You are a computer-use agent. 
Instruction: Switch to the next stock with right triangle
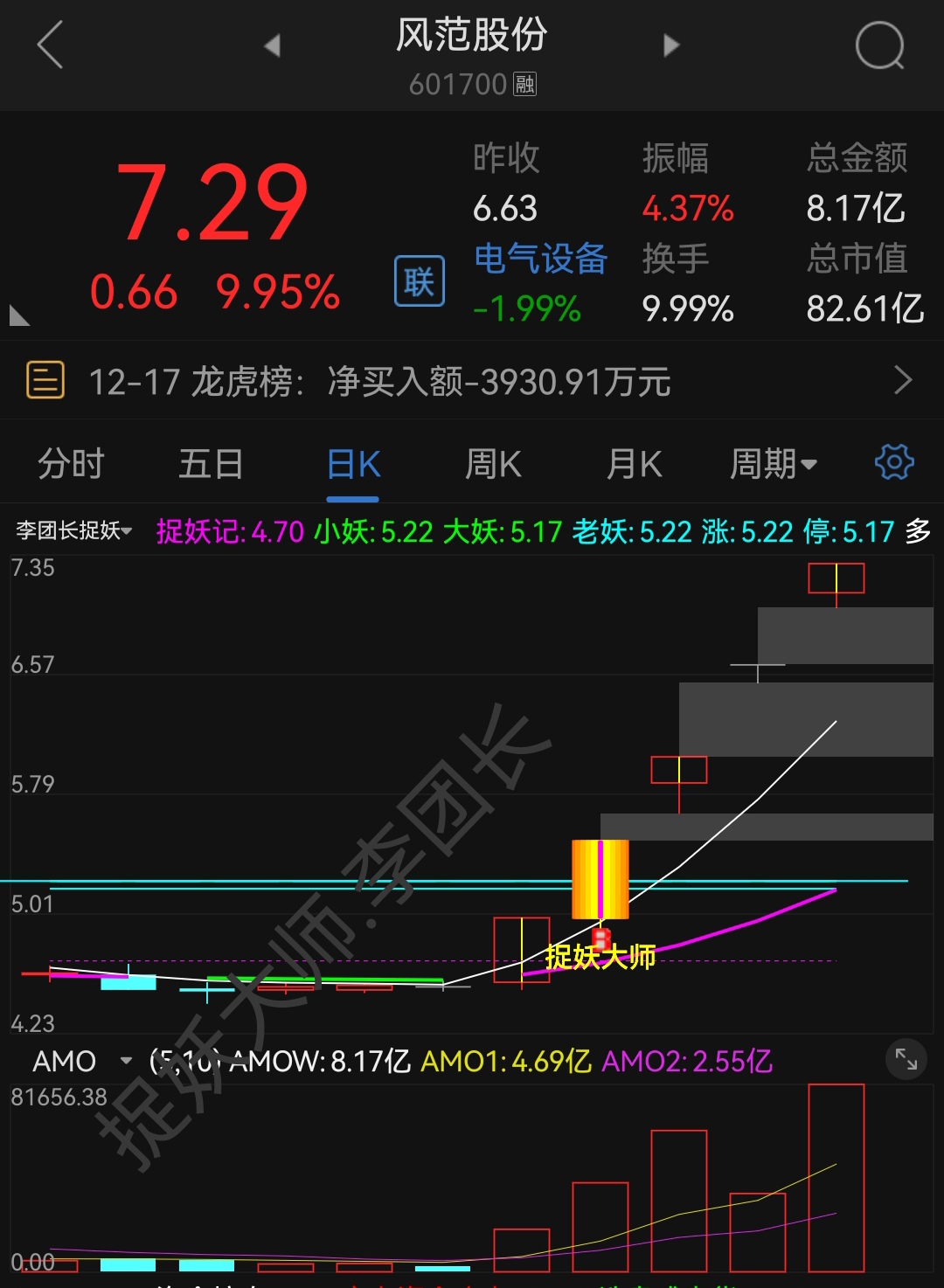coord(671,45)
